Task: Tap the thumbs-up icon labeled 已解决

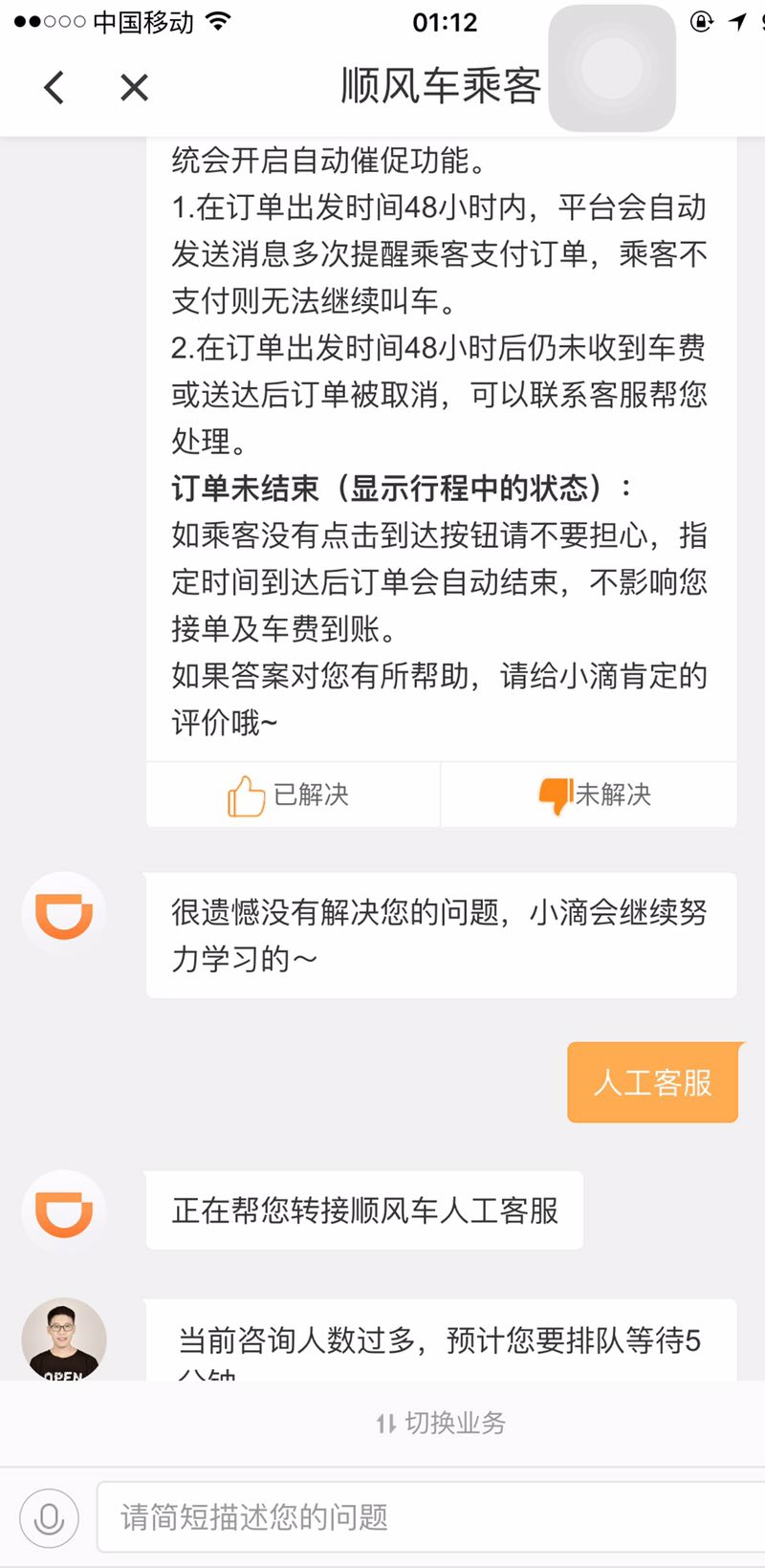Action: (244, 795)
